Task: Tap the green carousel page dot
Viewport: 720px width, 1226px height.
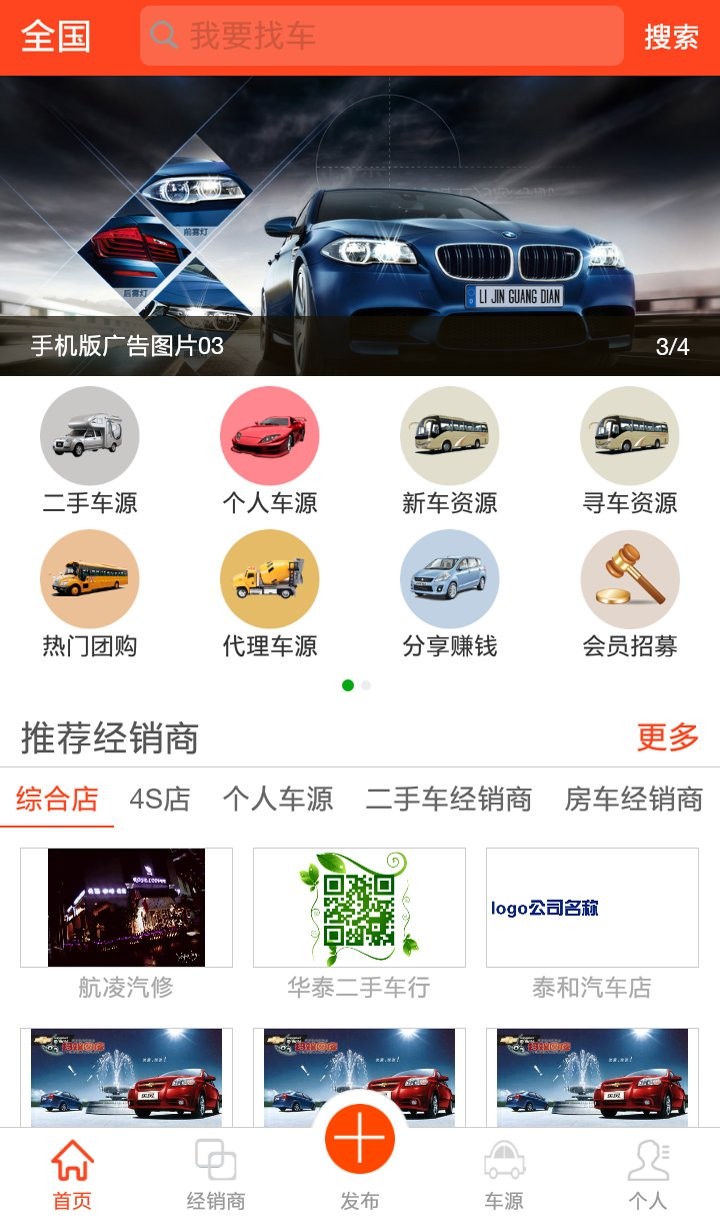Action: point(347,683)
